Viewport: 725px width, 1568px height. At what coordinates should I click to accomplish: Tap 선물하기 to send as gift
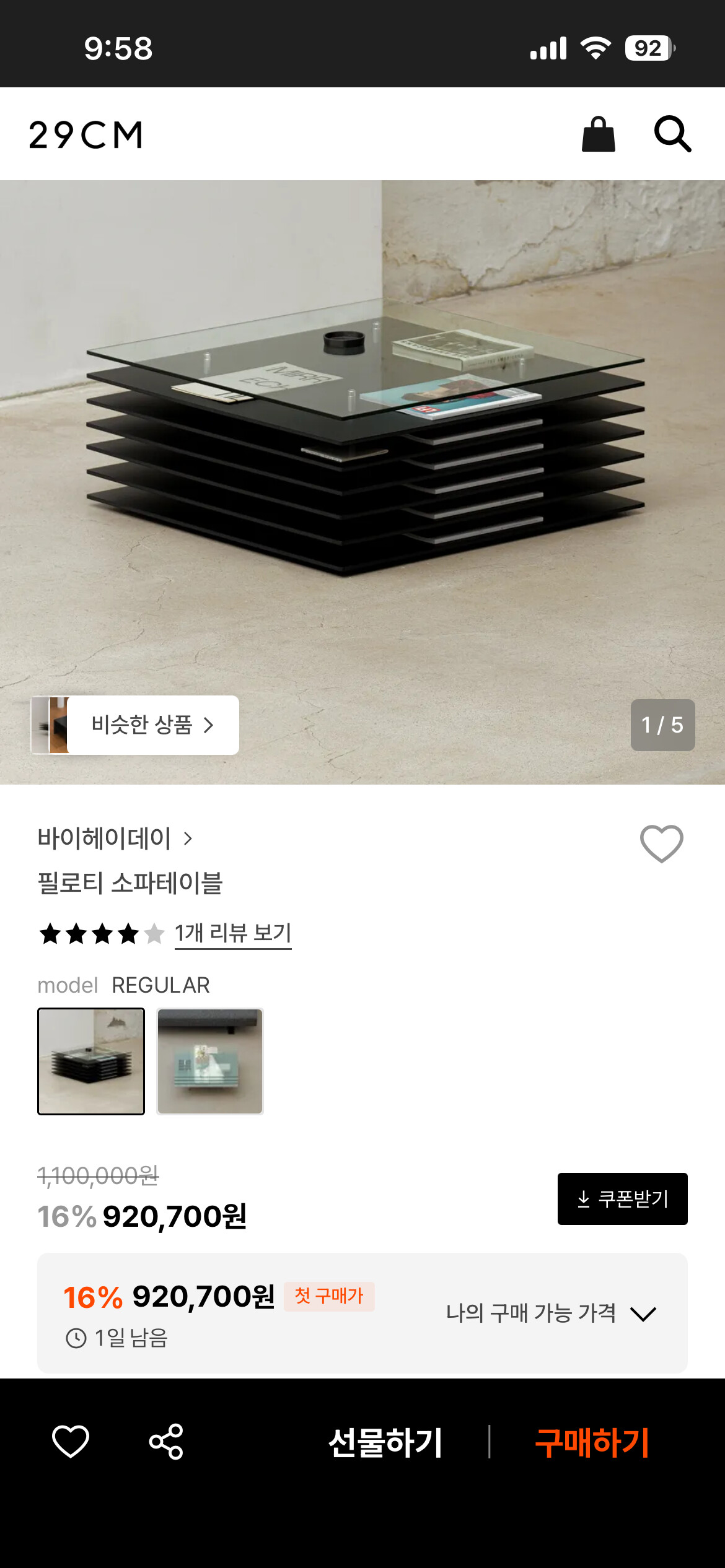(385, 1442)
